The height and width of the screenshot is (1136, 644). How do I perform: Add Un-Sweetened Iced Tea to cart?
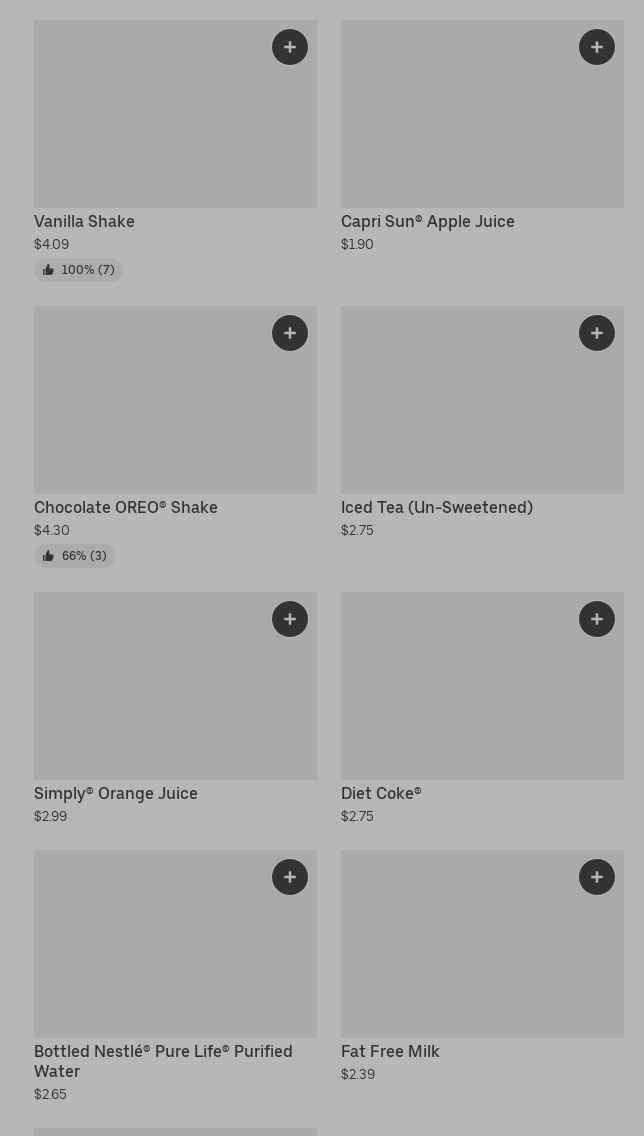point(597,333)
